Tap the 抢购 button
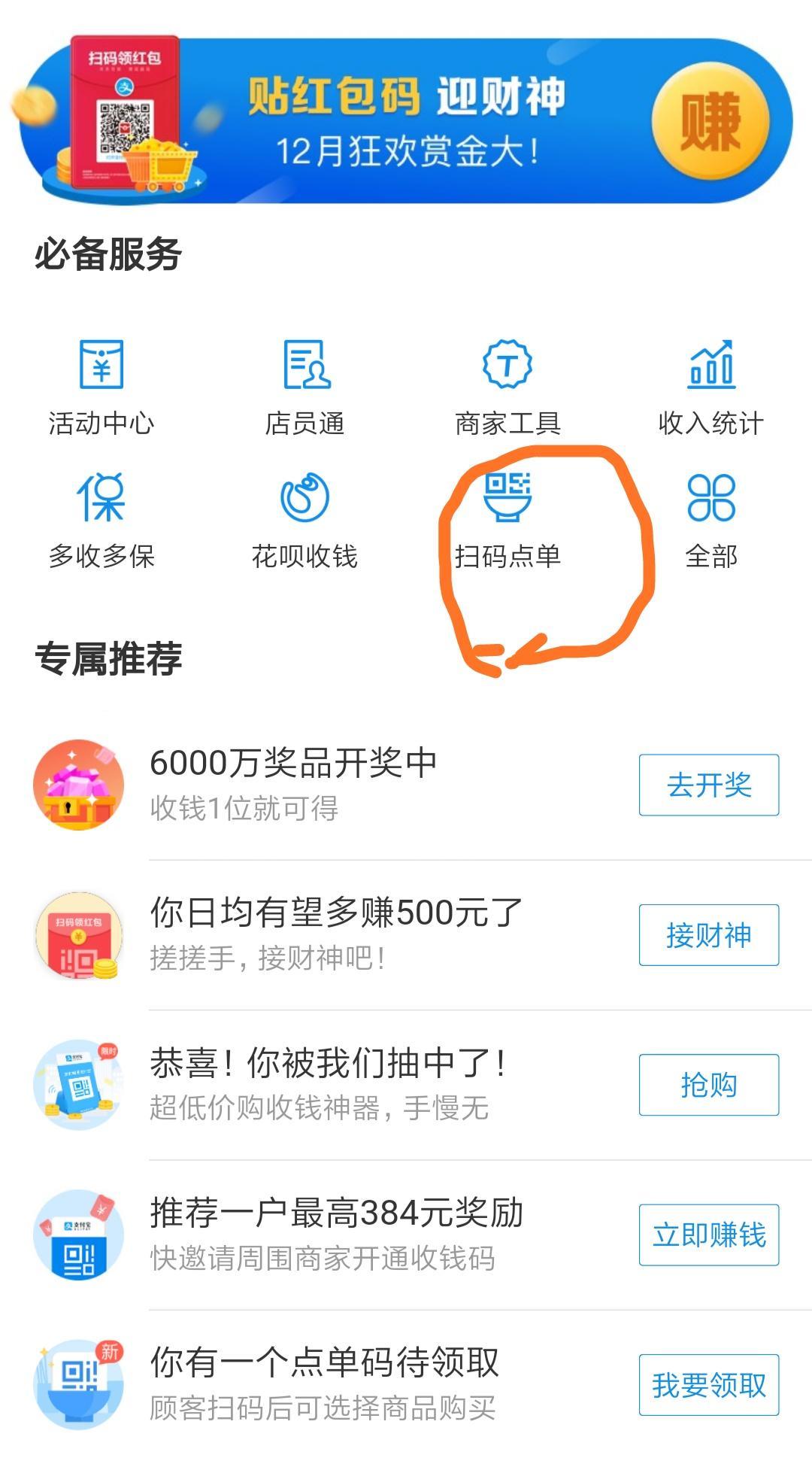Image resolution: width=812 pixels, height=1464 pixels. click(708, 1085)
